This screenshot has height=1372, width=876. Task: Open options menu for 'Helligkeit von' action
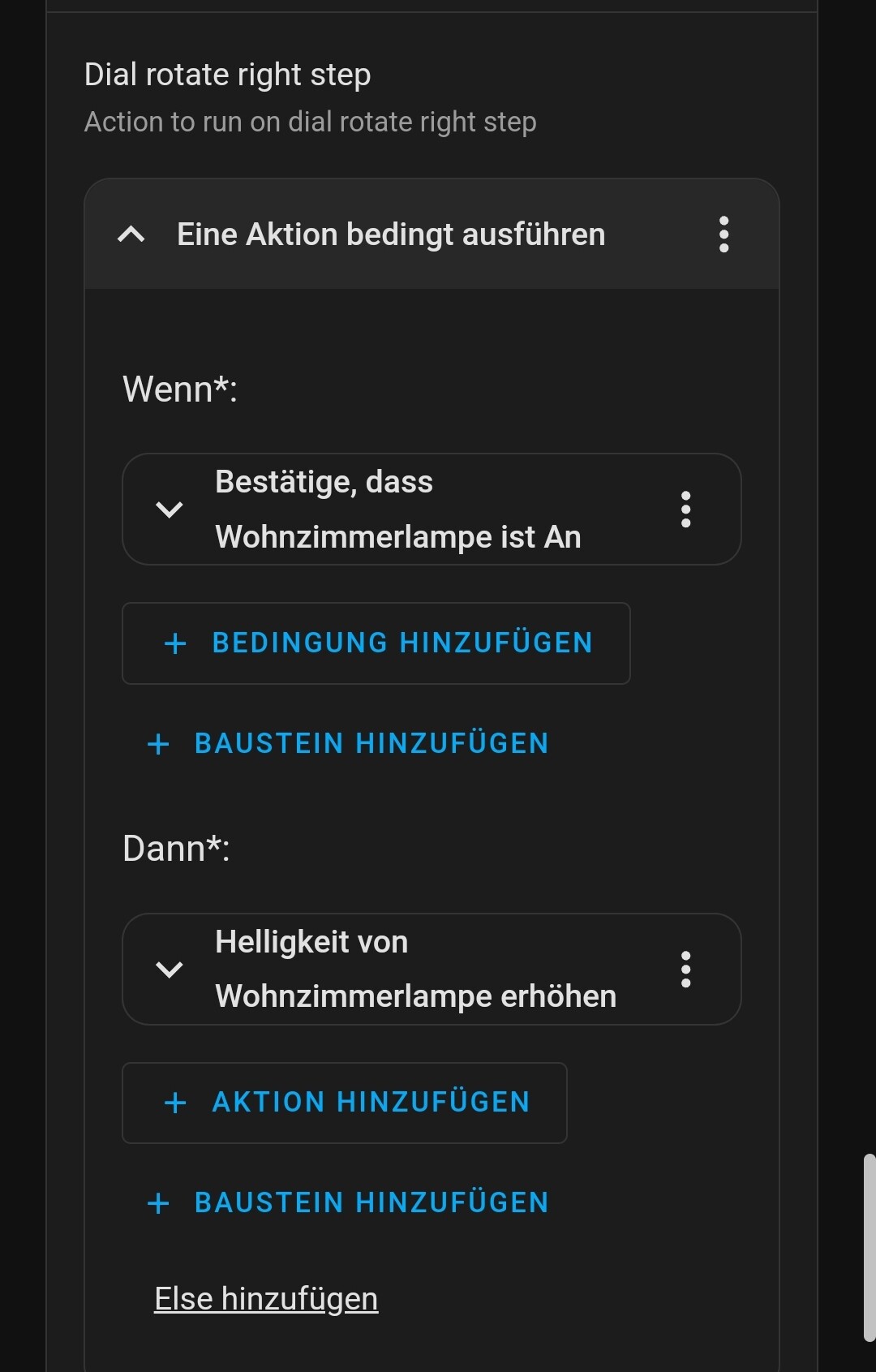pos(685,970)
